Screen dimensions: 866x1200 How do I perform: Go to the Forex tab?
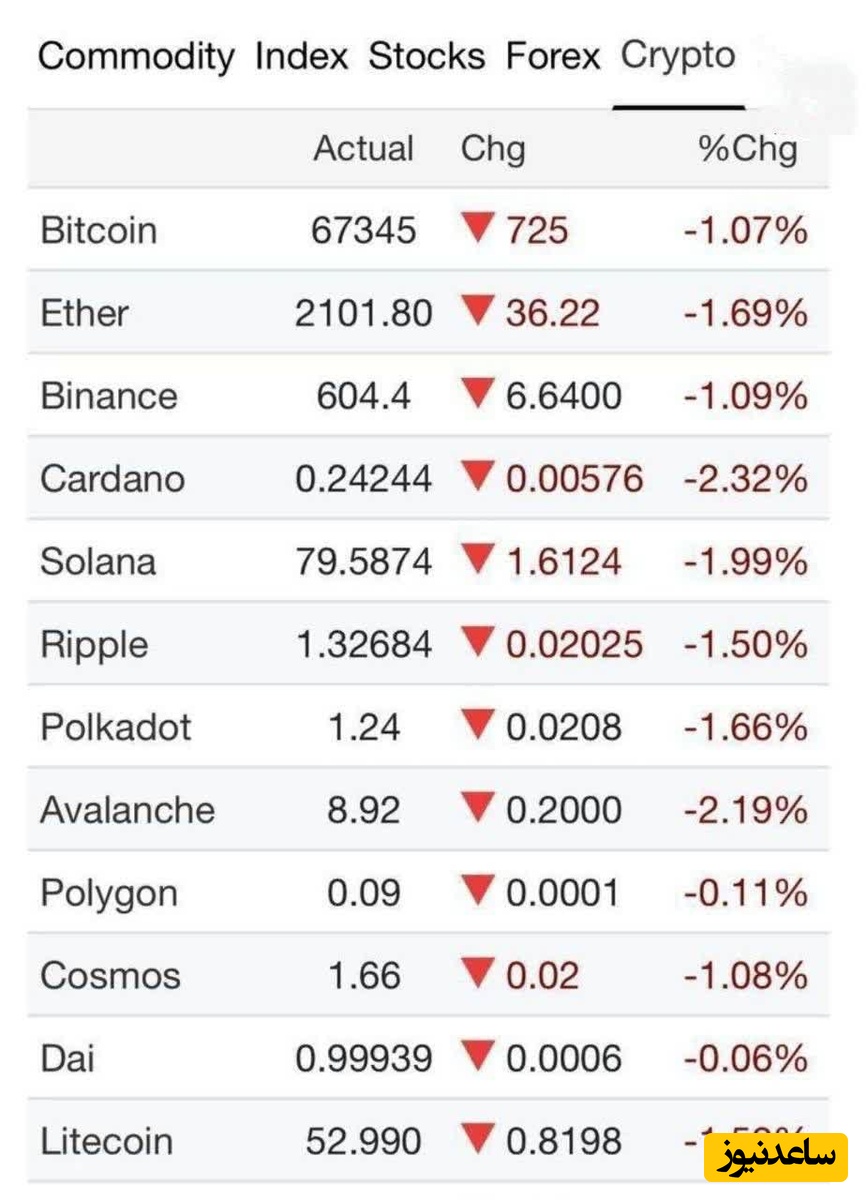tap(552, 57)
